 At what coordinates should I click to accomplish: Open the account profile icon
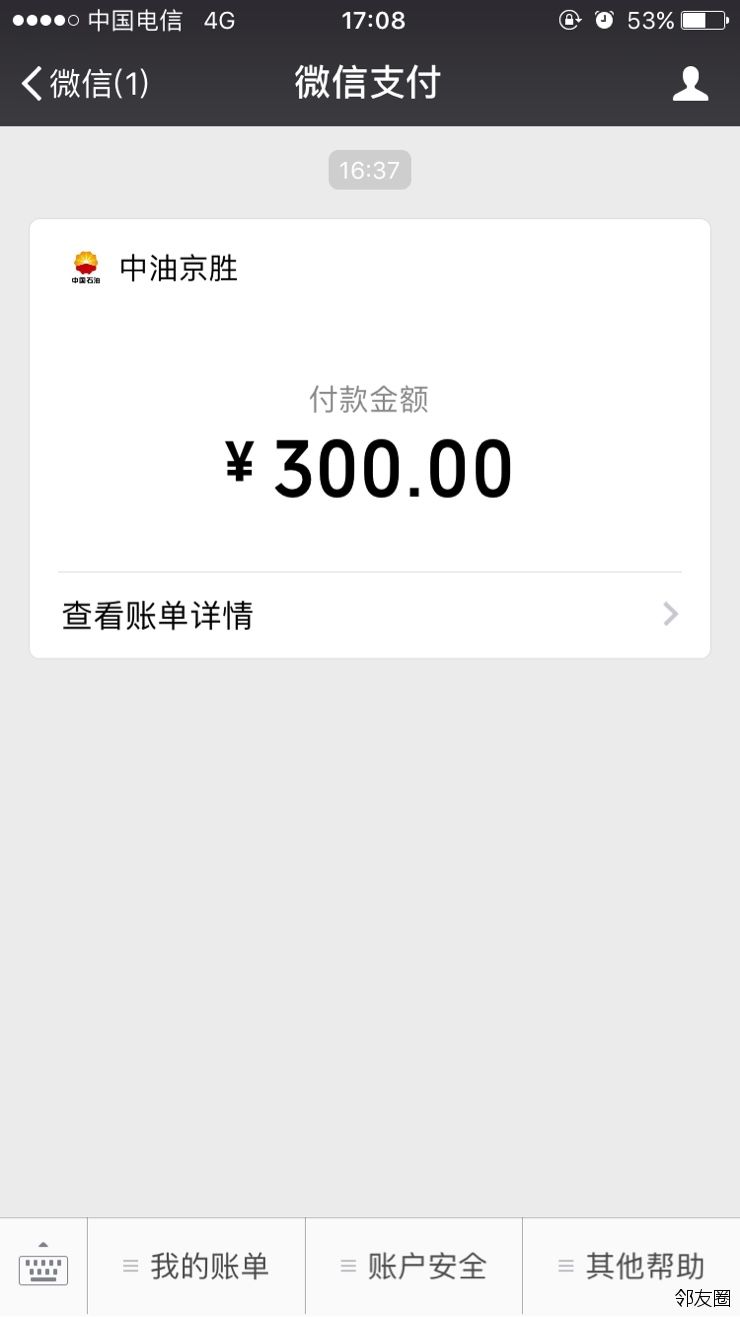click(x=690, y=84)
